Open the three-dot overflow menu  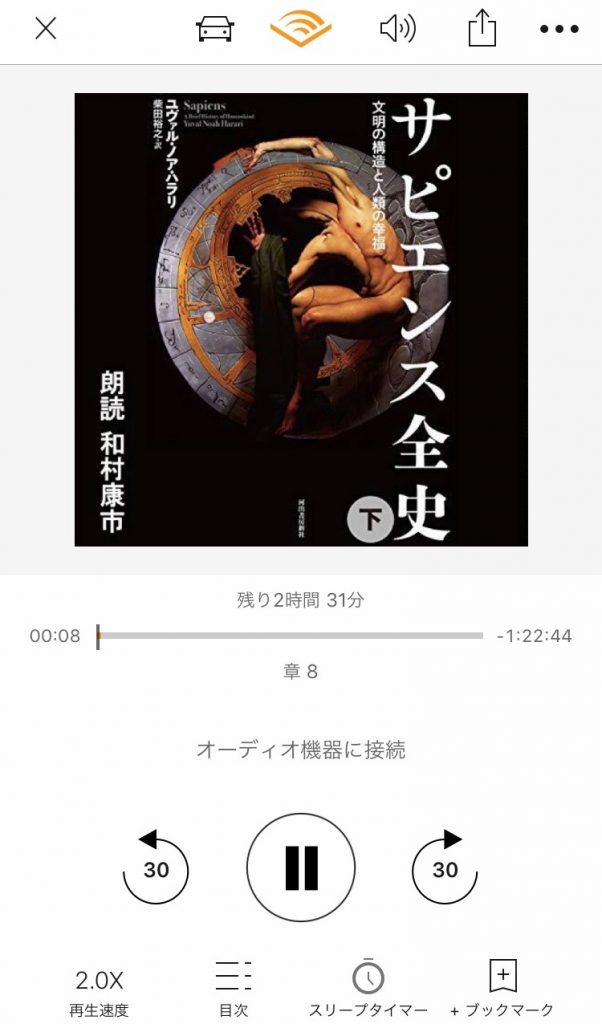click(559, 29)
